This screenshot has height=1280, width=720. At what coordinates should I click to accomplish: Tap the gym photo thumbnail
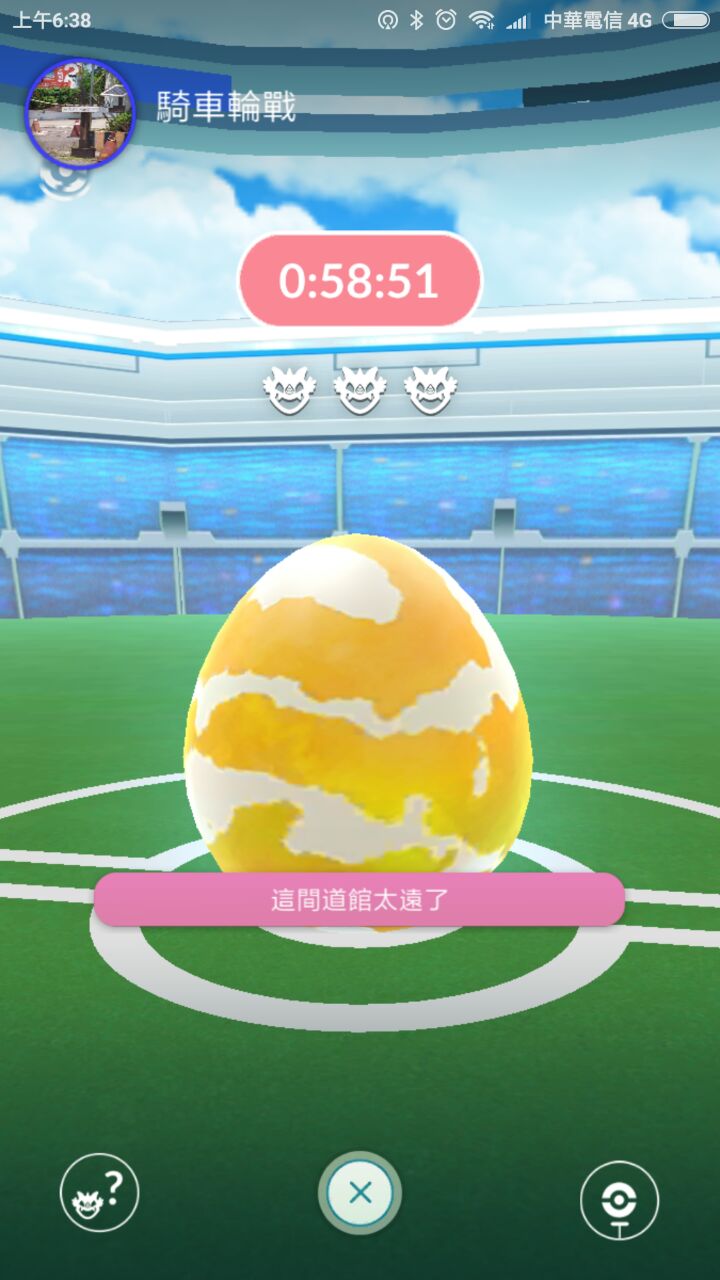pos(79,111)
